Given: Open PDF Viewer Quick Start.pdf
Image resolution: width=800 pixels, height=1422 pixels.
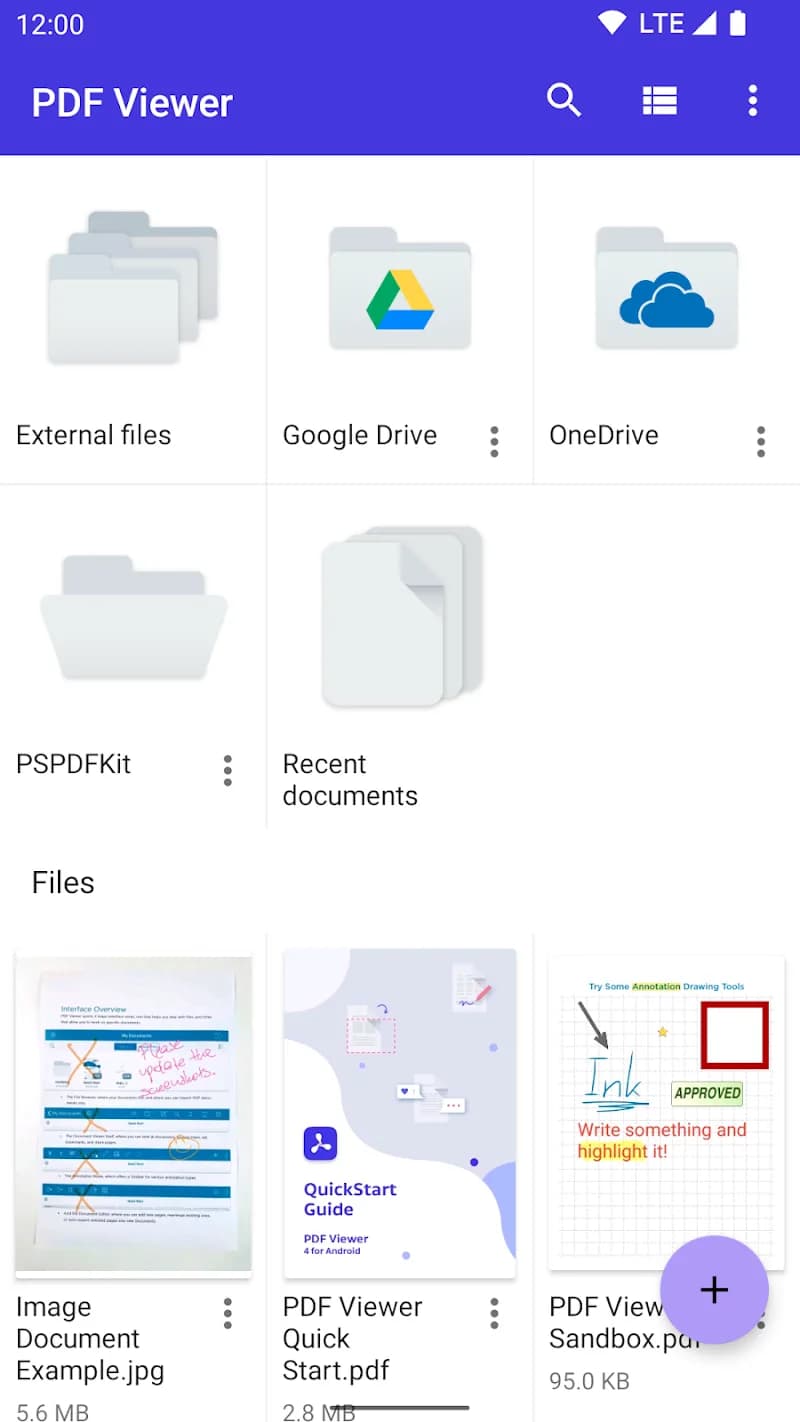Looking at the screenshot, I should point(399,1110).
